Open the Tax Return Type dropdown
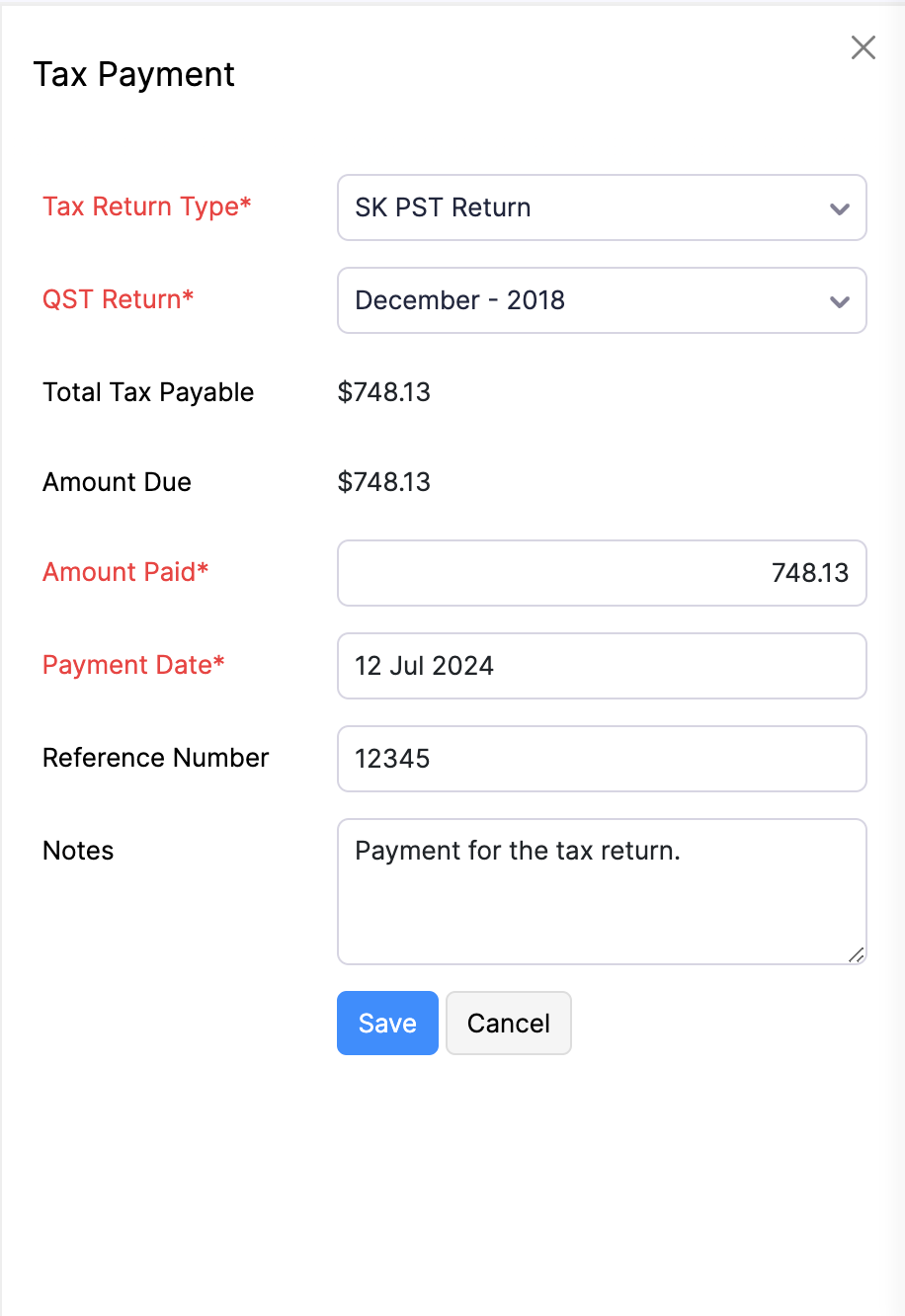Viewport: 905px width, 1316px height. pyautogui.click(x=601, y=207)
